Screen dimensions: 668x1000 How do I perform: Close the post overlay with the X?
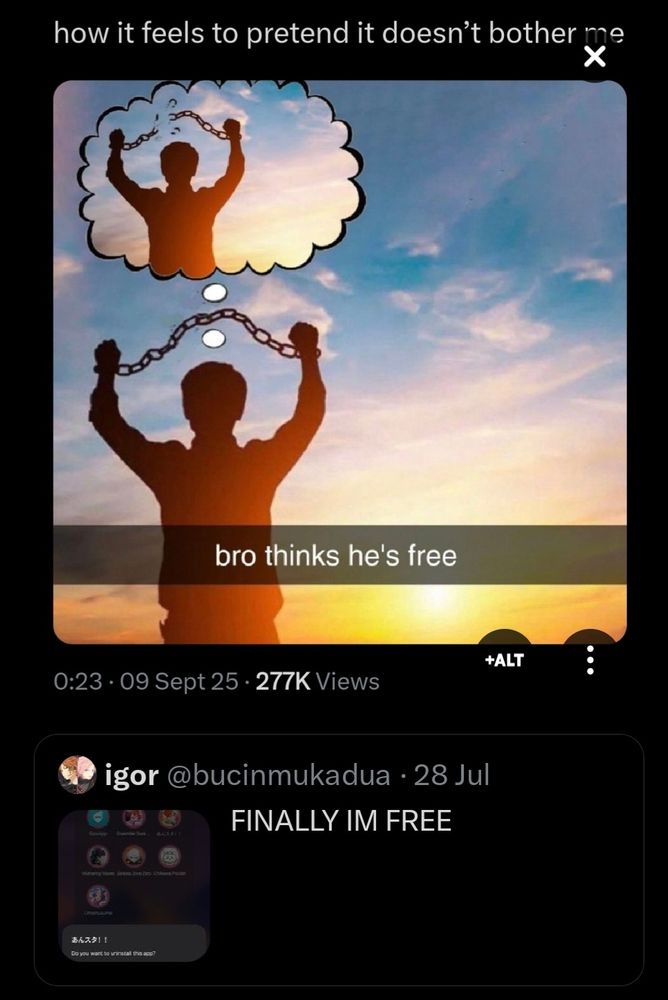coord(594,58)
